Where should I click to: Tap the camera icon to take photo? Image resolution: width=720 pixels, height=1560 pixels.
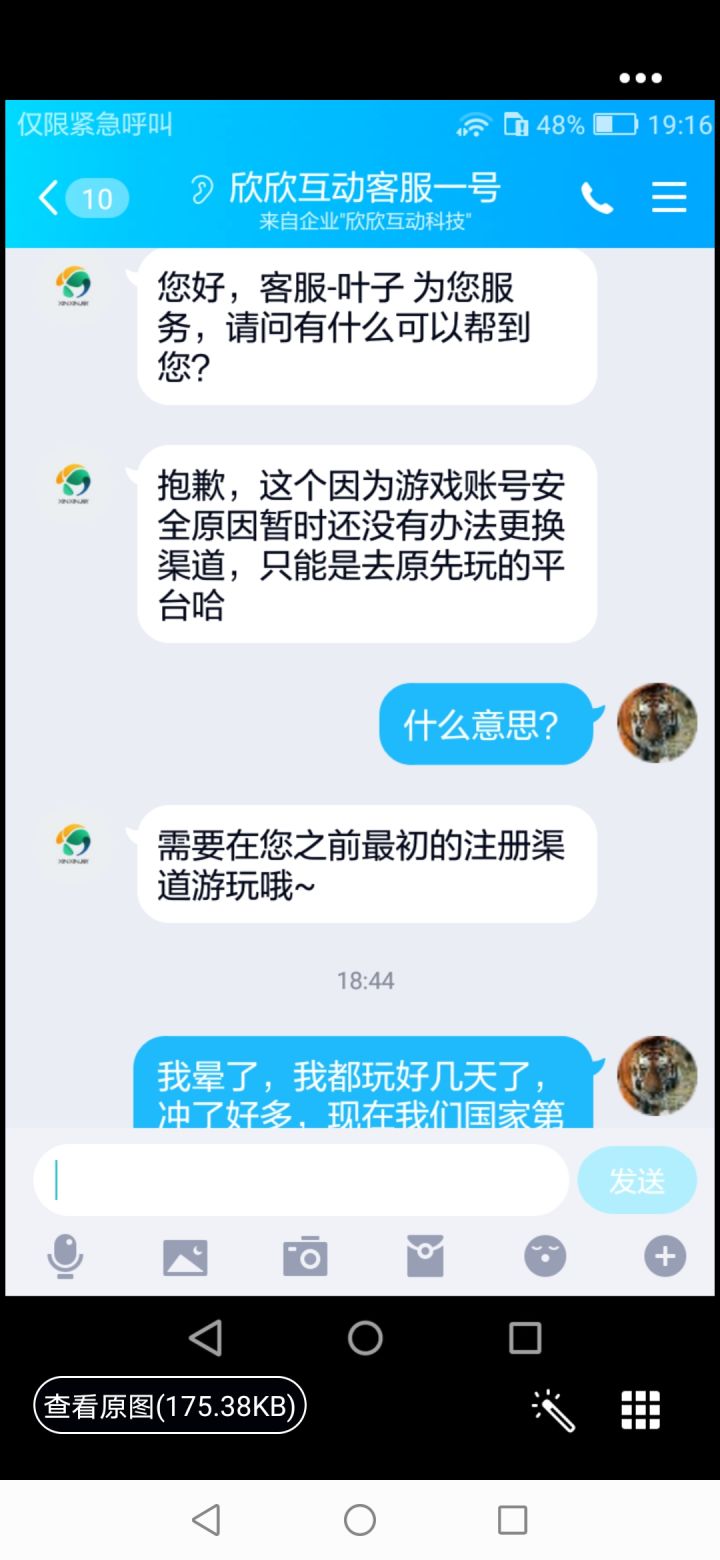(x=306, y=1255)
